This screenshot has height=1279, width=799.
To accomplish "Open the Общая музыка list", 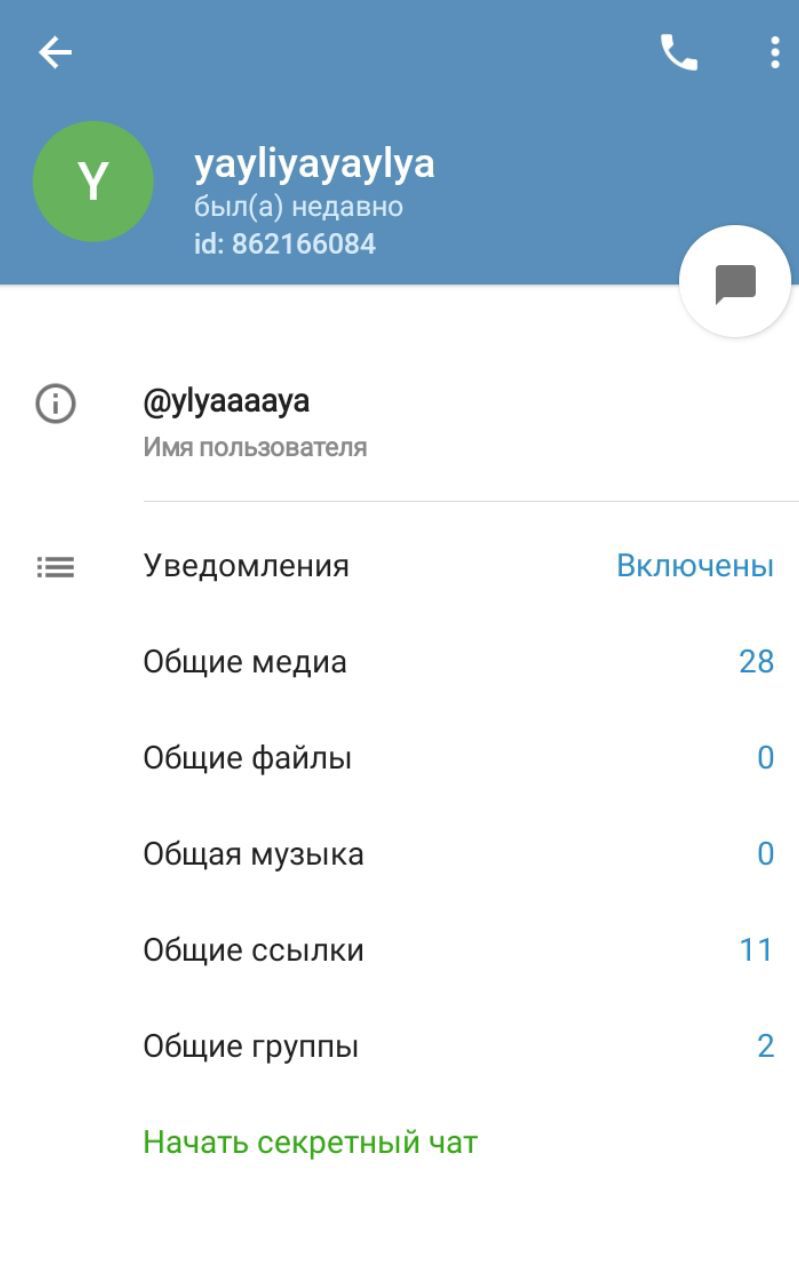I will tap(400, 854).
